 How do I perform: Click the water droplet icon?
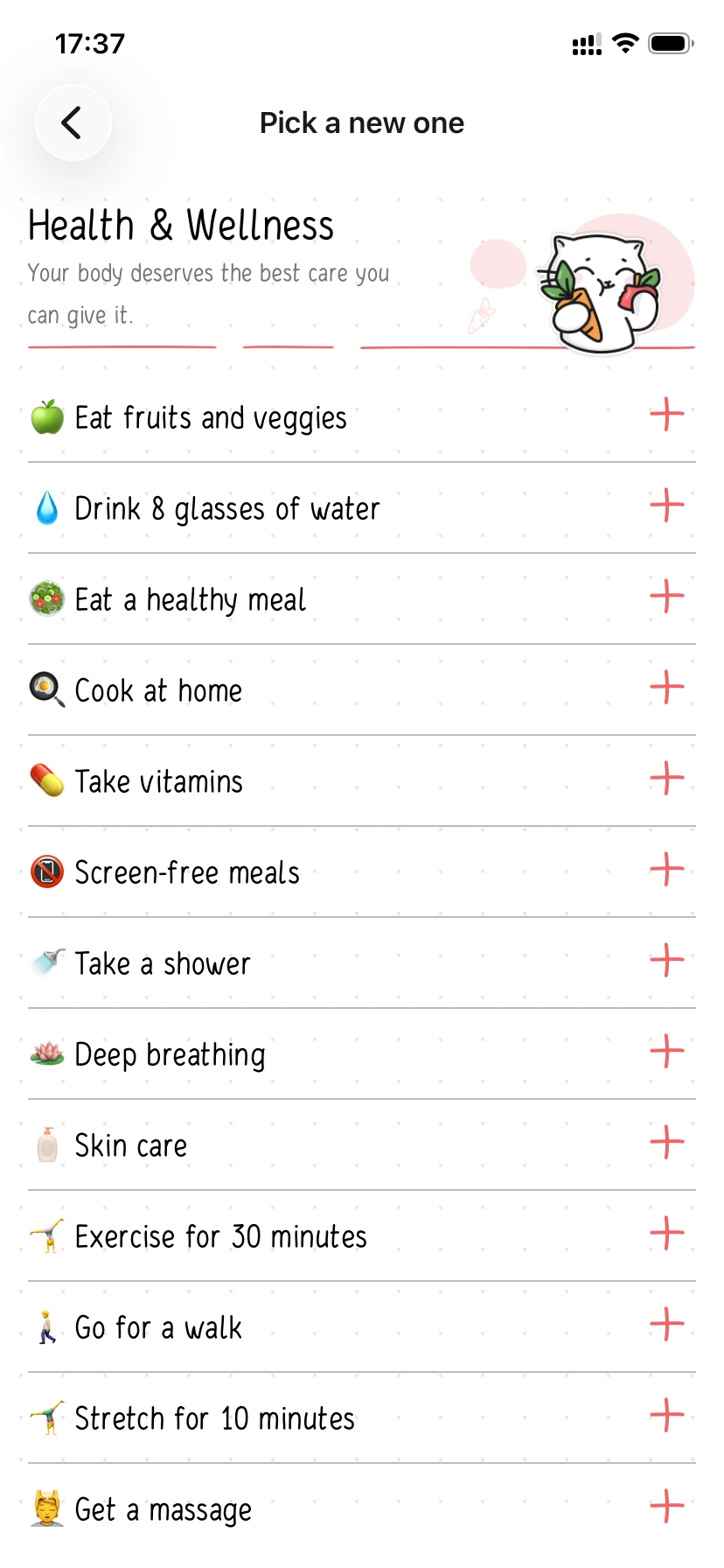coord(47,507)
